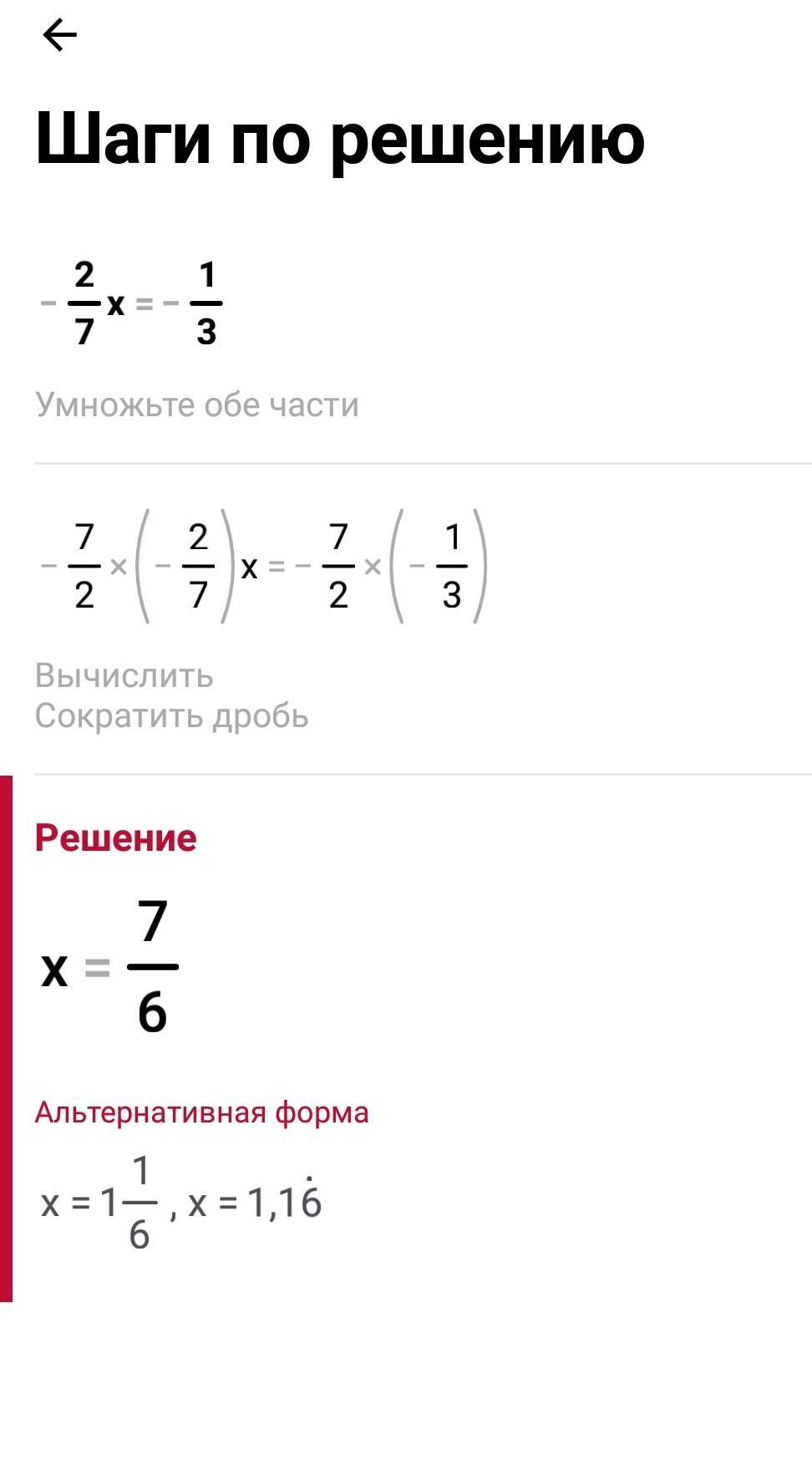Go back using the top arrow
This screenshot has height=1481, width=812.
point(58,35)
